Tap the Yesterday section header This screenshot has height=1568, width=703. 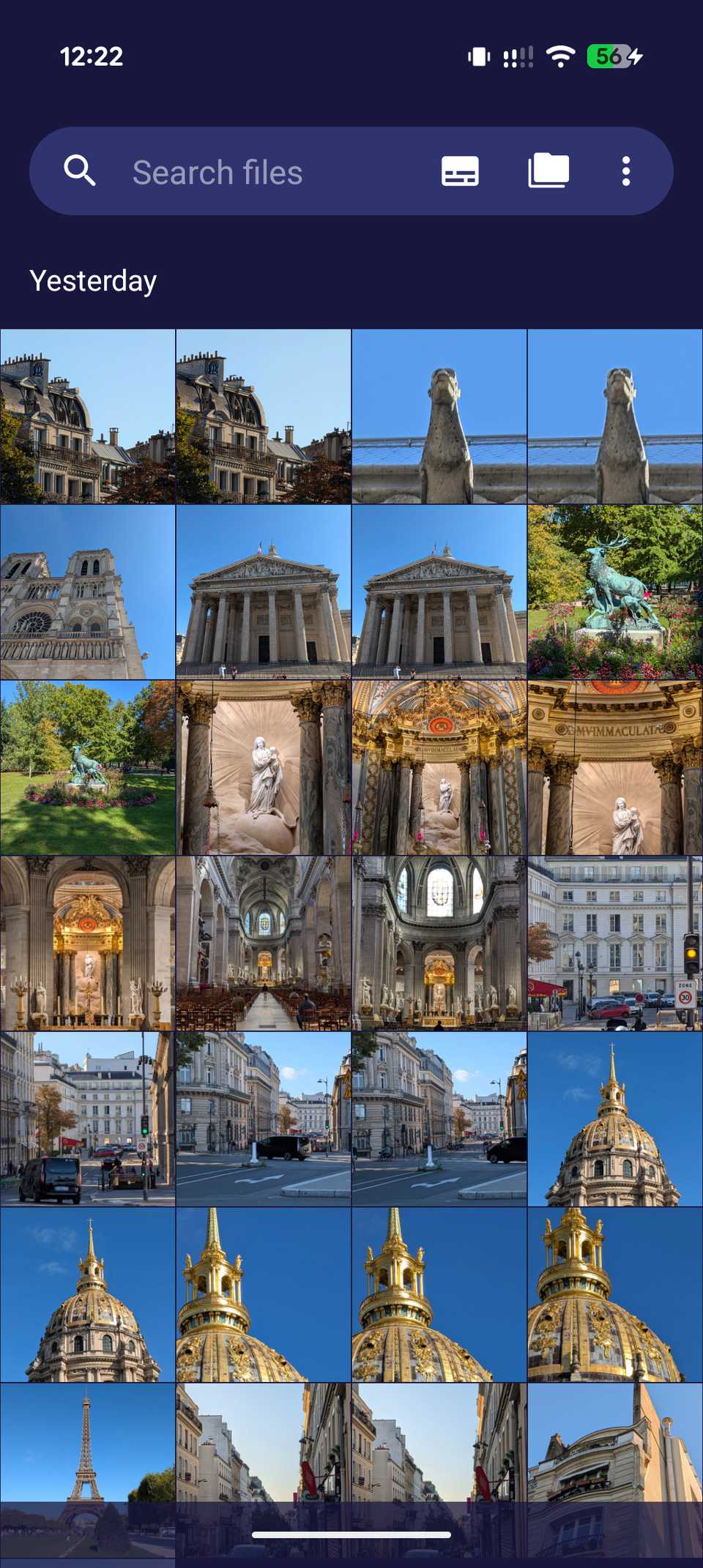[x=92, y=280]
